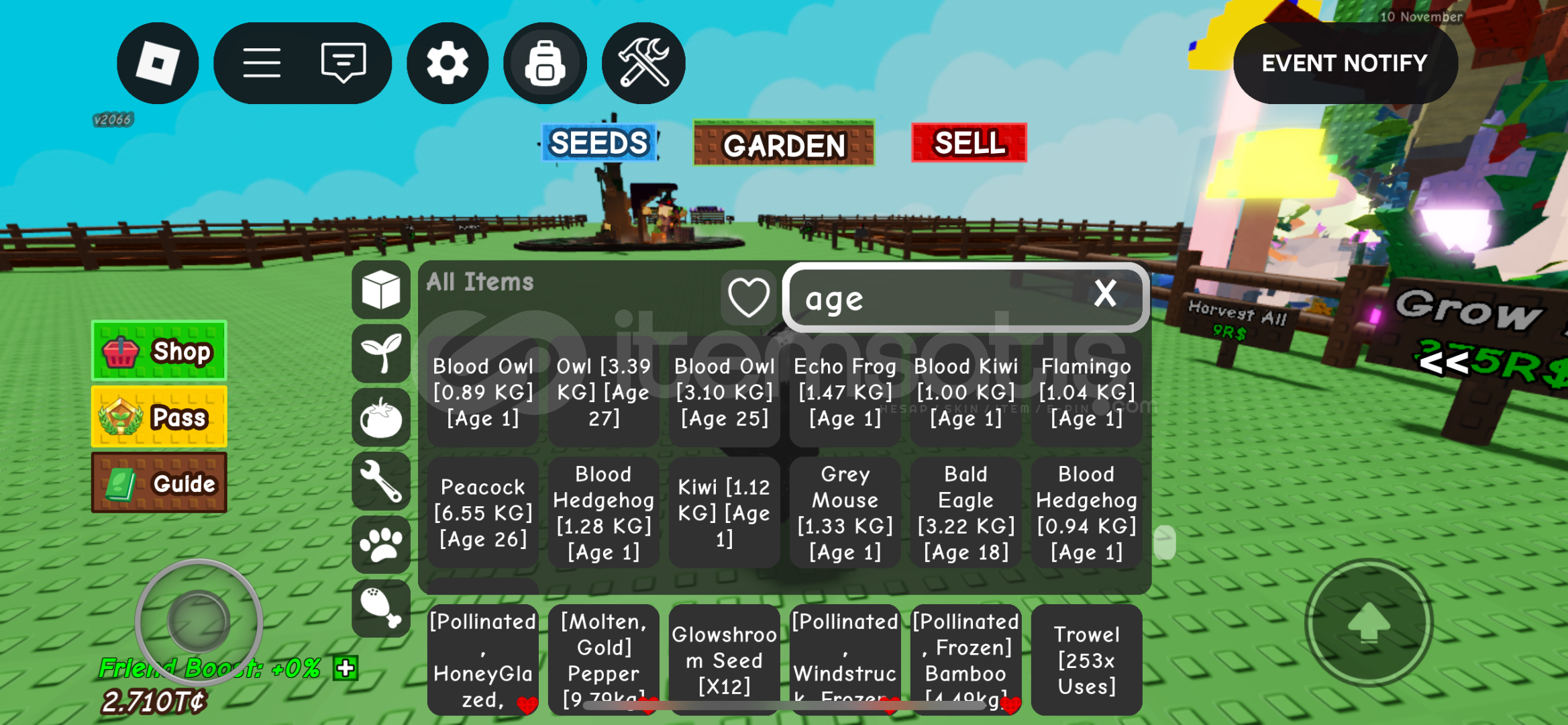The height and width of the screenshot is (725, 1568).
Task: Open the Roblox menu logo button
Action: (x=158, y=63)
